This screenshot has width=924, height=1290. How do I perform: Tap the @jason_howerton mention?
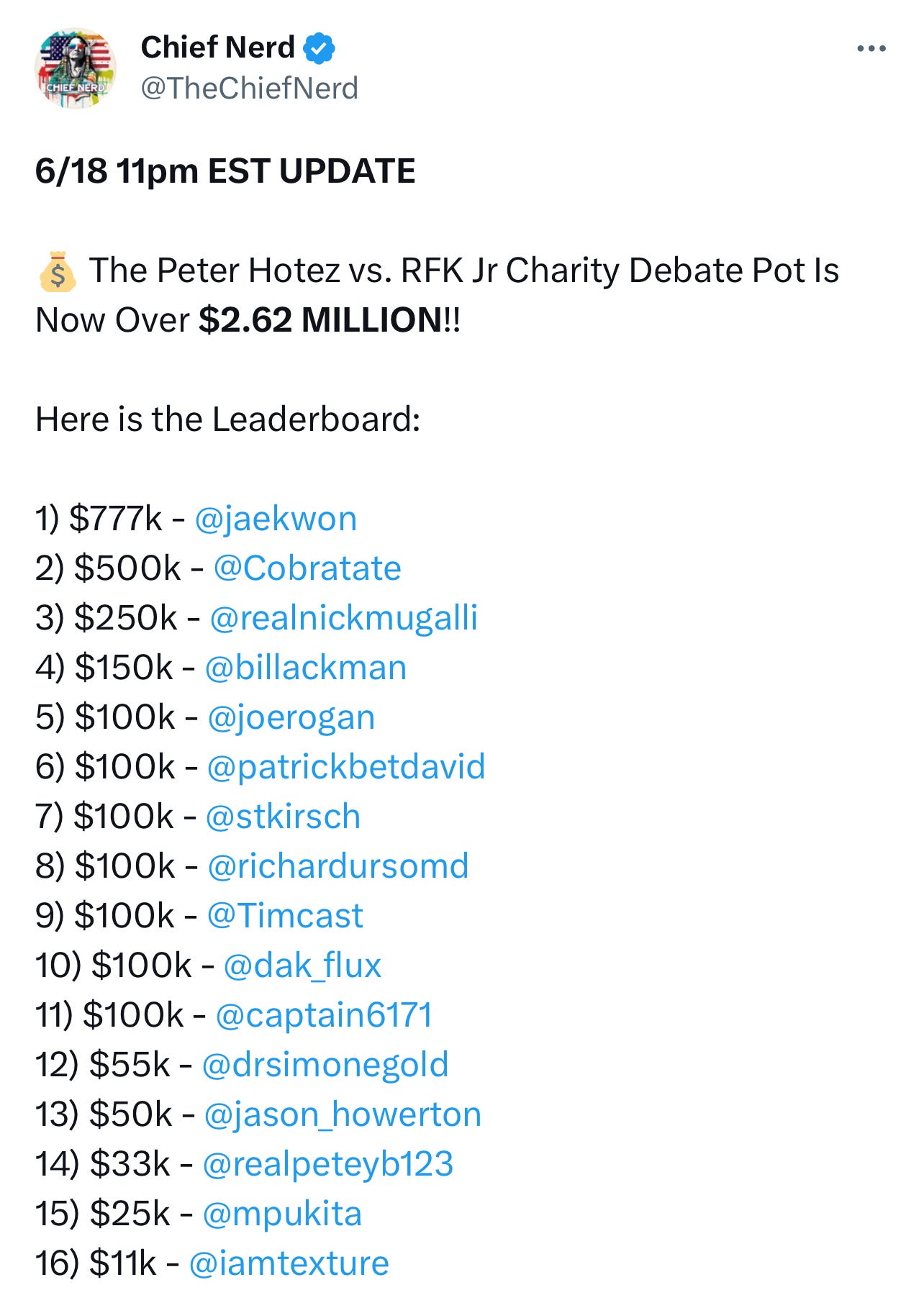343,1114
